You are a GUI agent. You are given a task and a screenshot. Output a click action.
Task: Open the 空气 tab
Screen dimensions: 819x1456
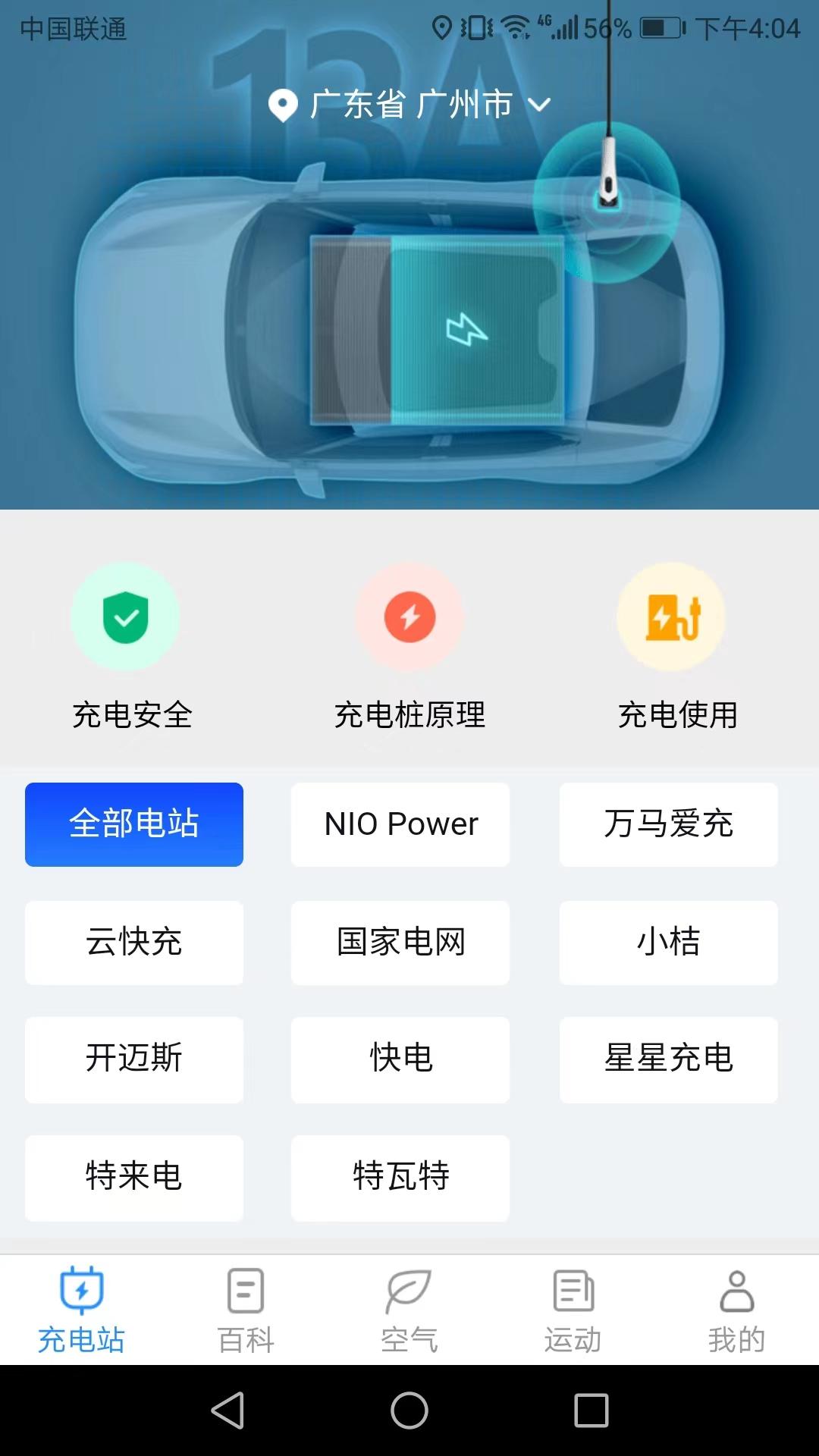coord(409,1310)
